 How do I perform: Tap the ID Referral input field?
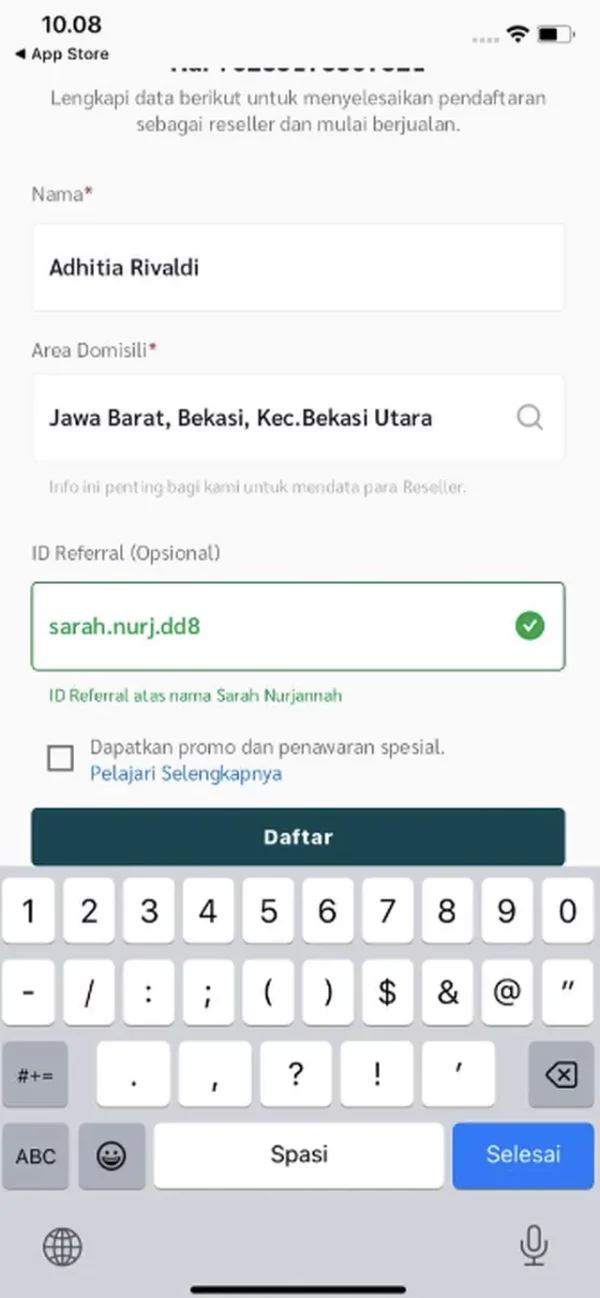(270, 626)
